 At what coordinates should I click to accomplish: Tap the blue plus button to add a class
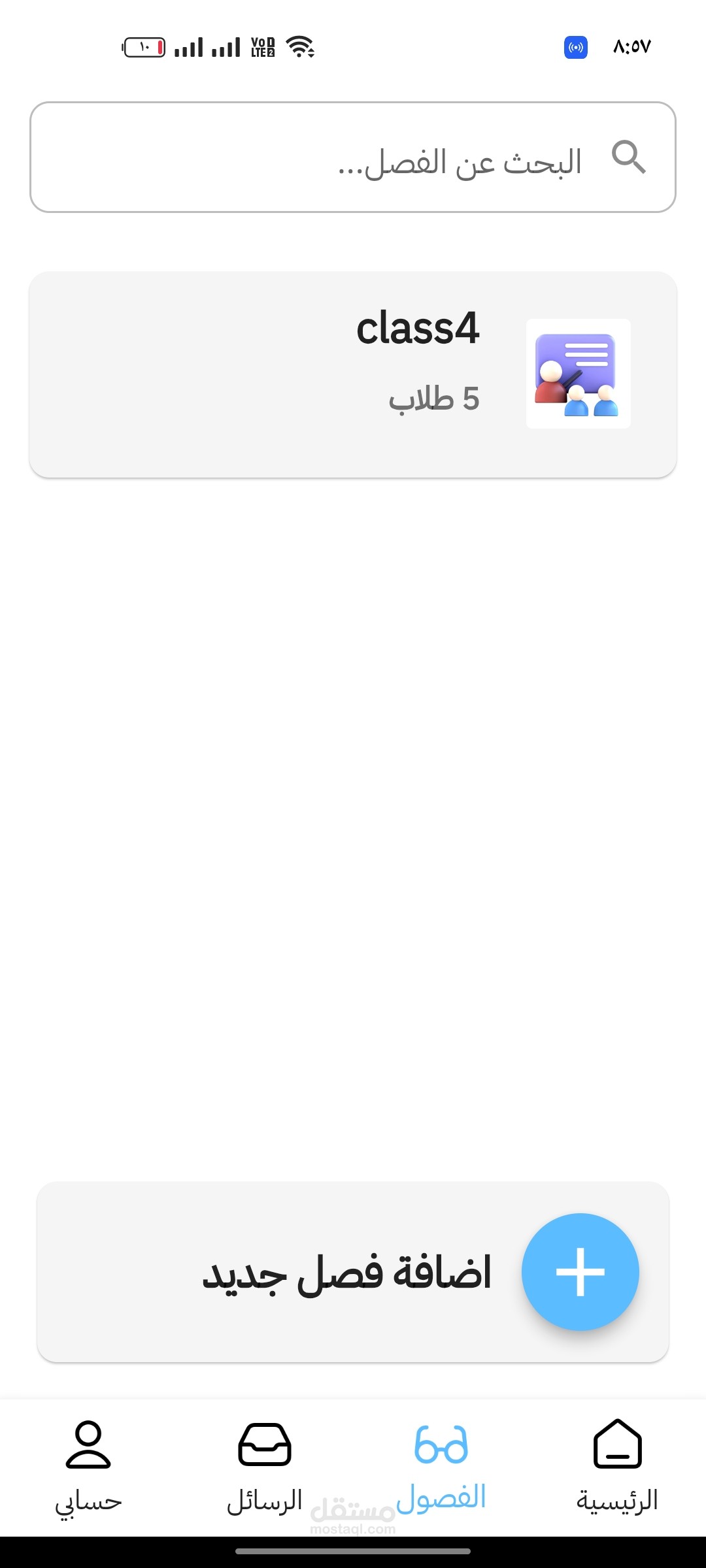tap(580, 1271)
